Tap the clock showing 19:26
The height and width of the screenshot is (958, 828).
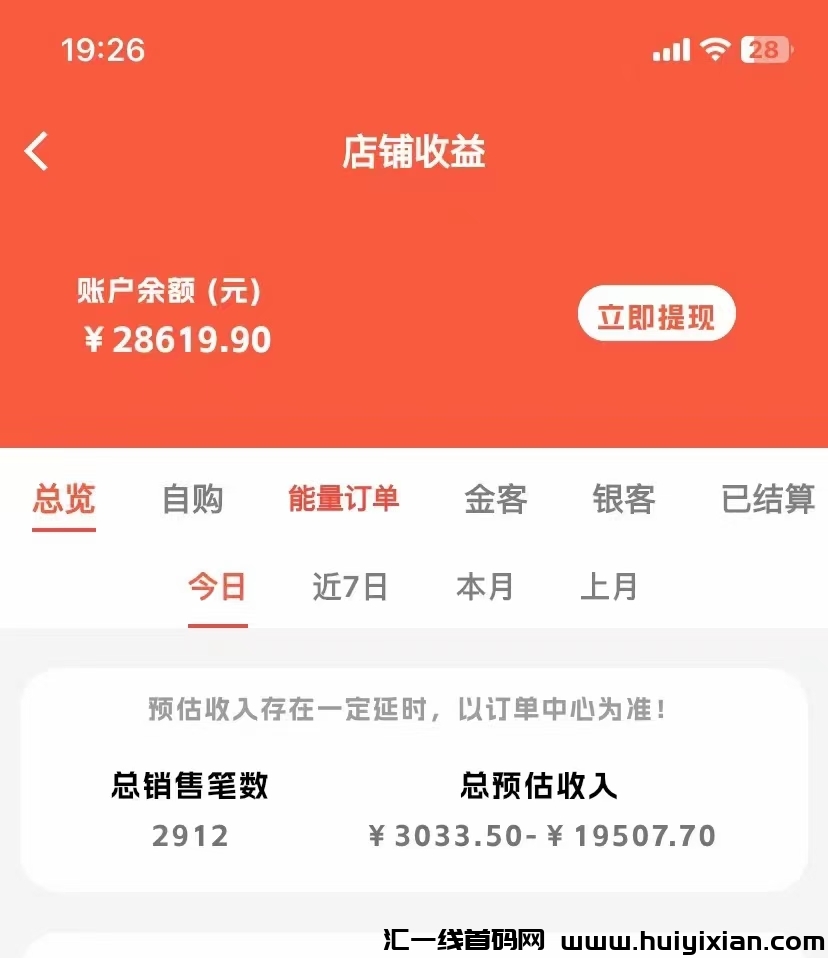pos(103,50)
